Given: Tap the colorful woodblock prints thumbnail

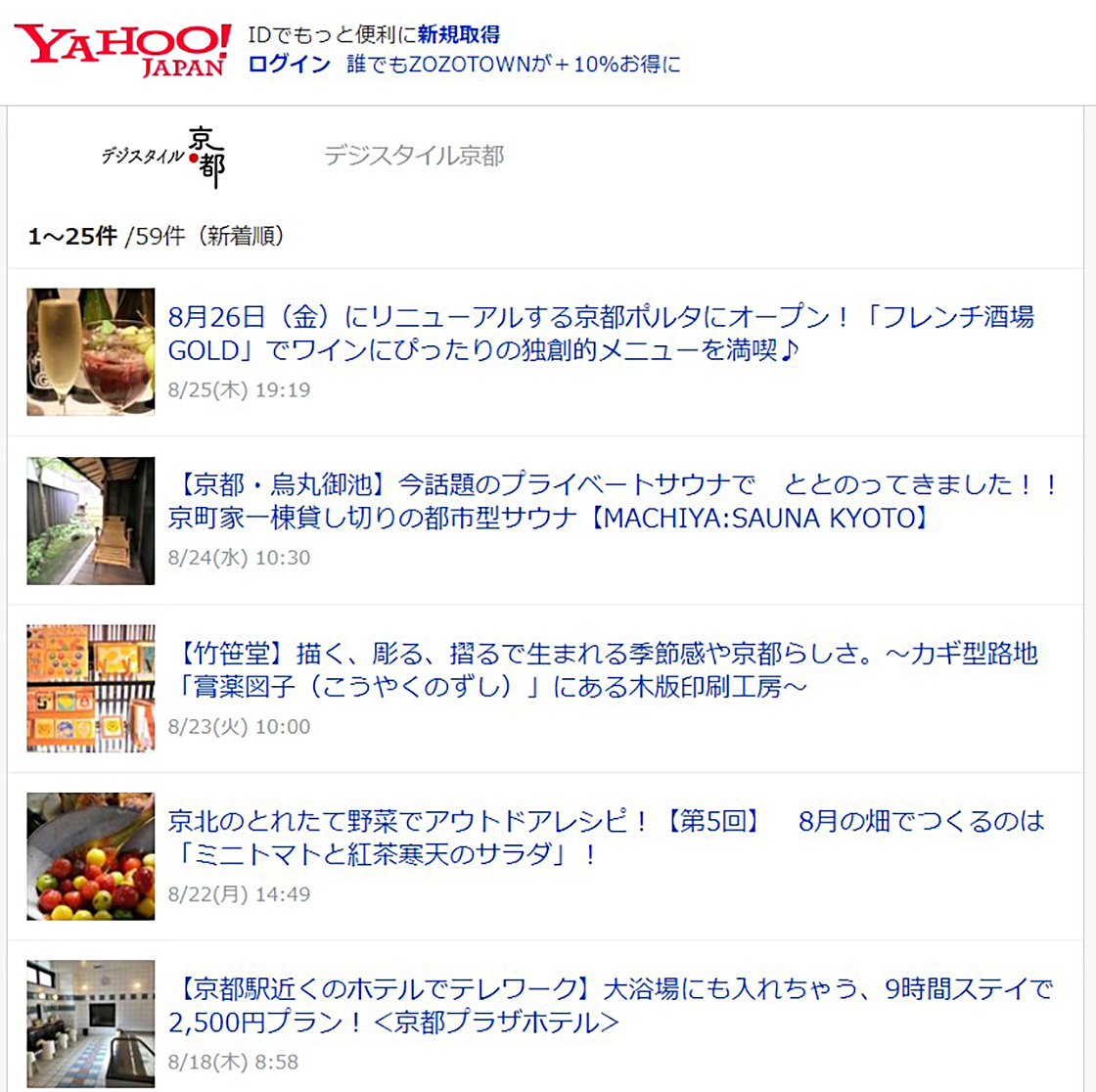Looking at the screenshot, I should point(91,689).
